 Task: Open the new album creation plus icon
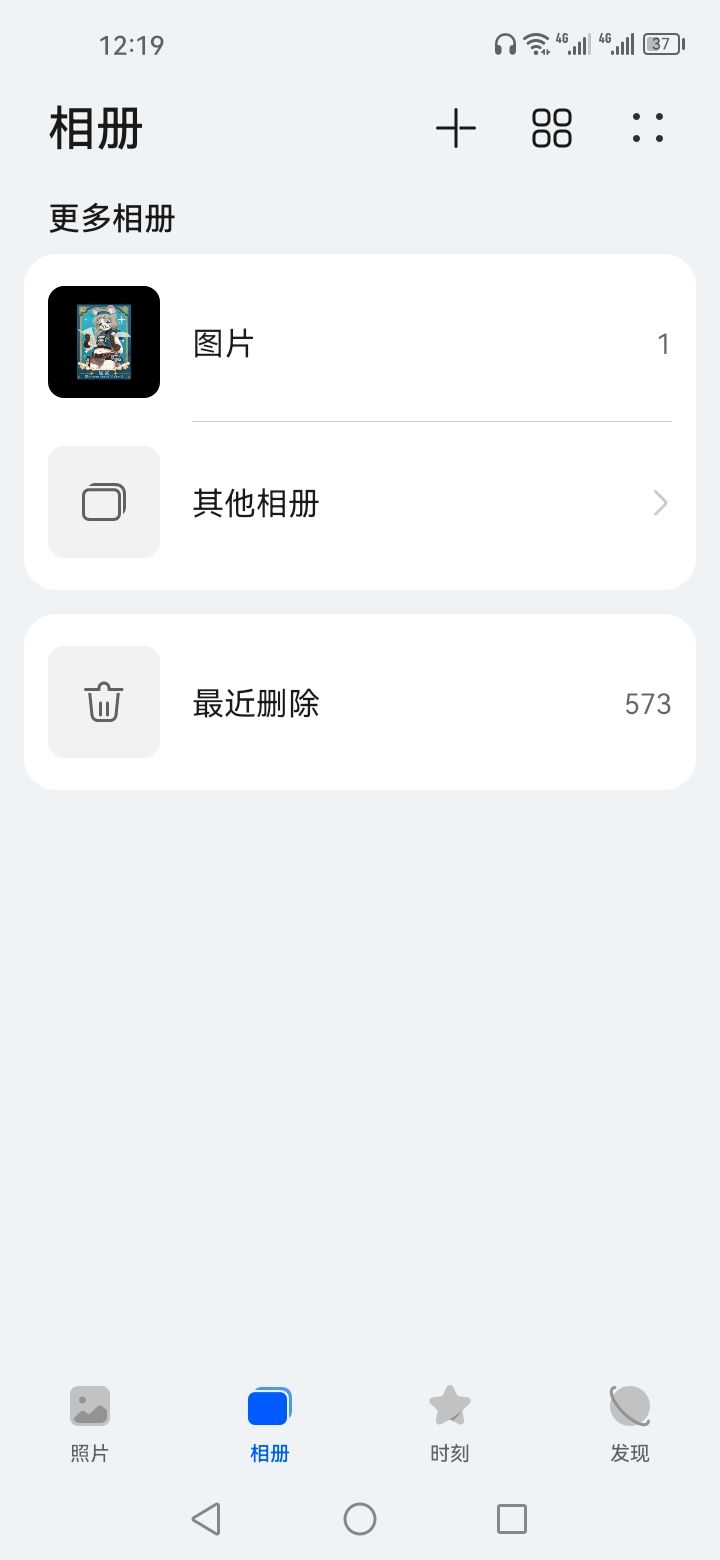(455, 128)
